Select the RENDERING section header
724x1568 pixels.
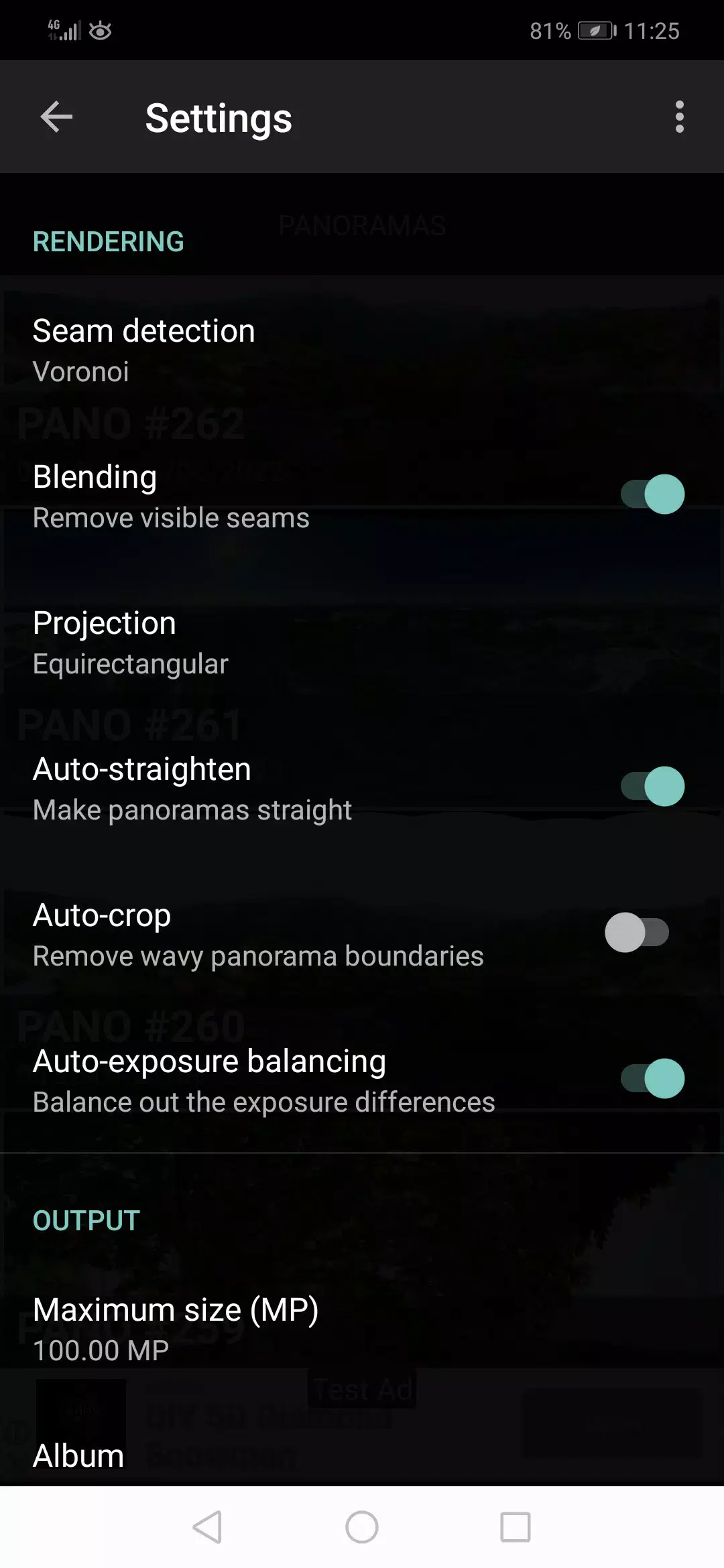(x=107, y=241)
